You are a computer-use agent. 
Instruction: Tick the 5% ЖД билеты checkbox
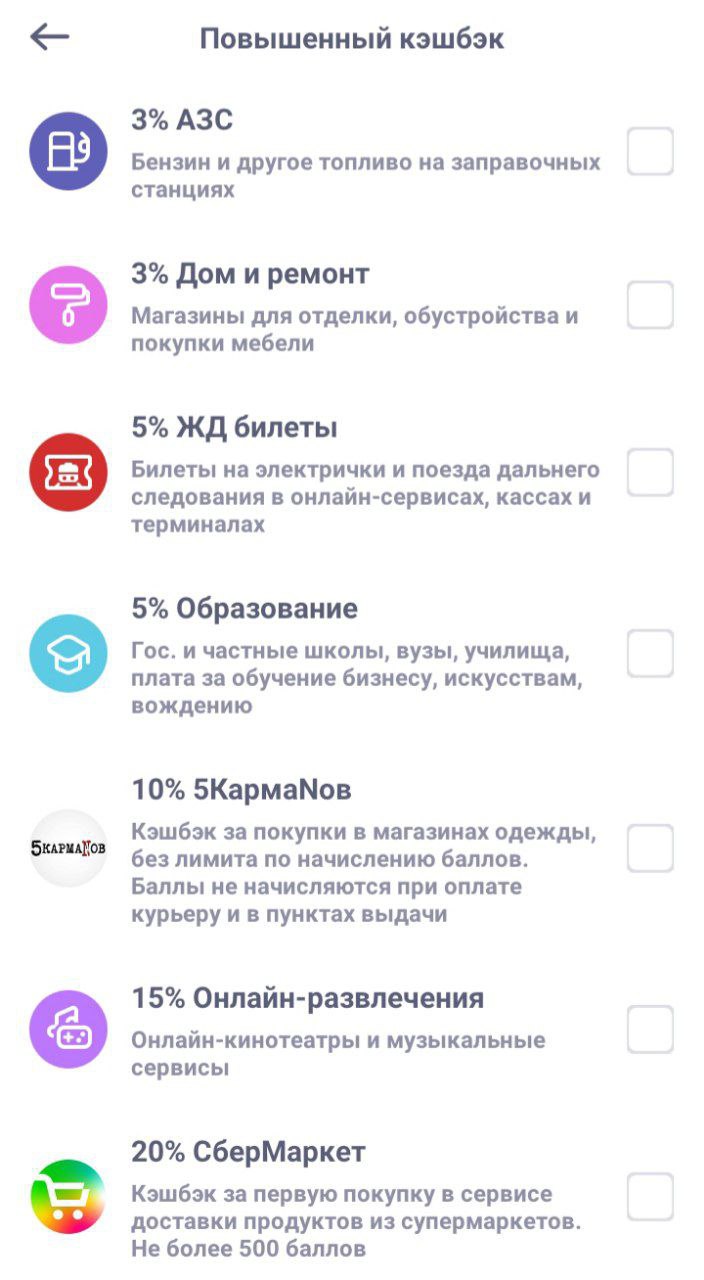(650, 472)
